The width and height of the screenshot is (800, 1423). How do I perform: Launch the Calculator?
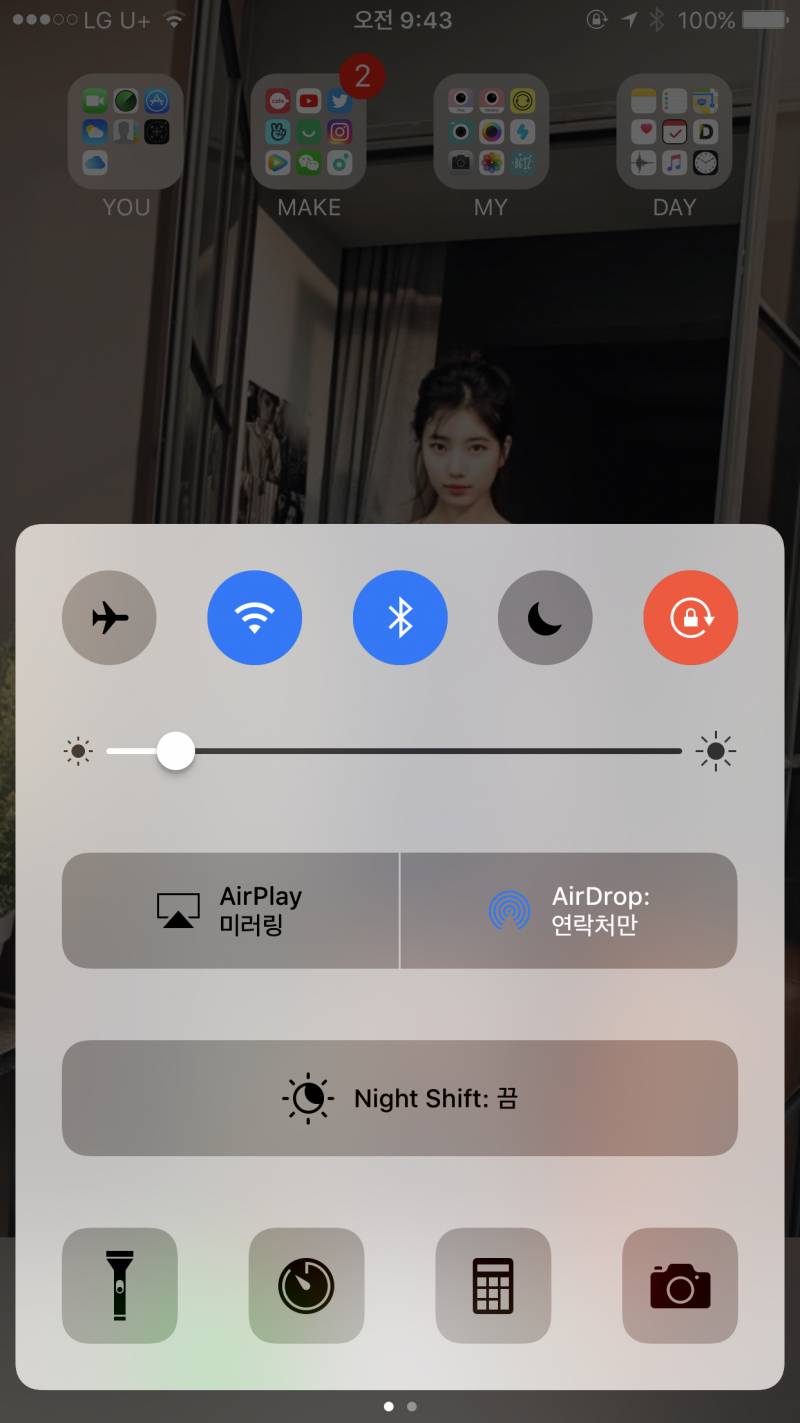tap(492, 1286)
